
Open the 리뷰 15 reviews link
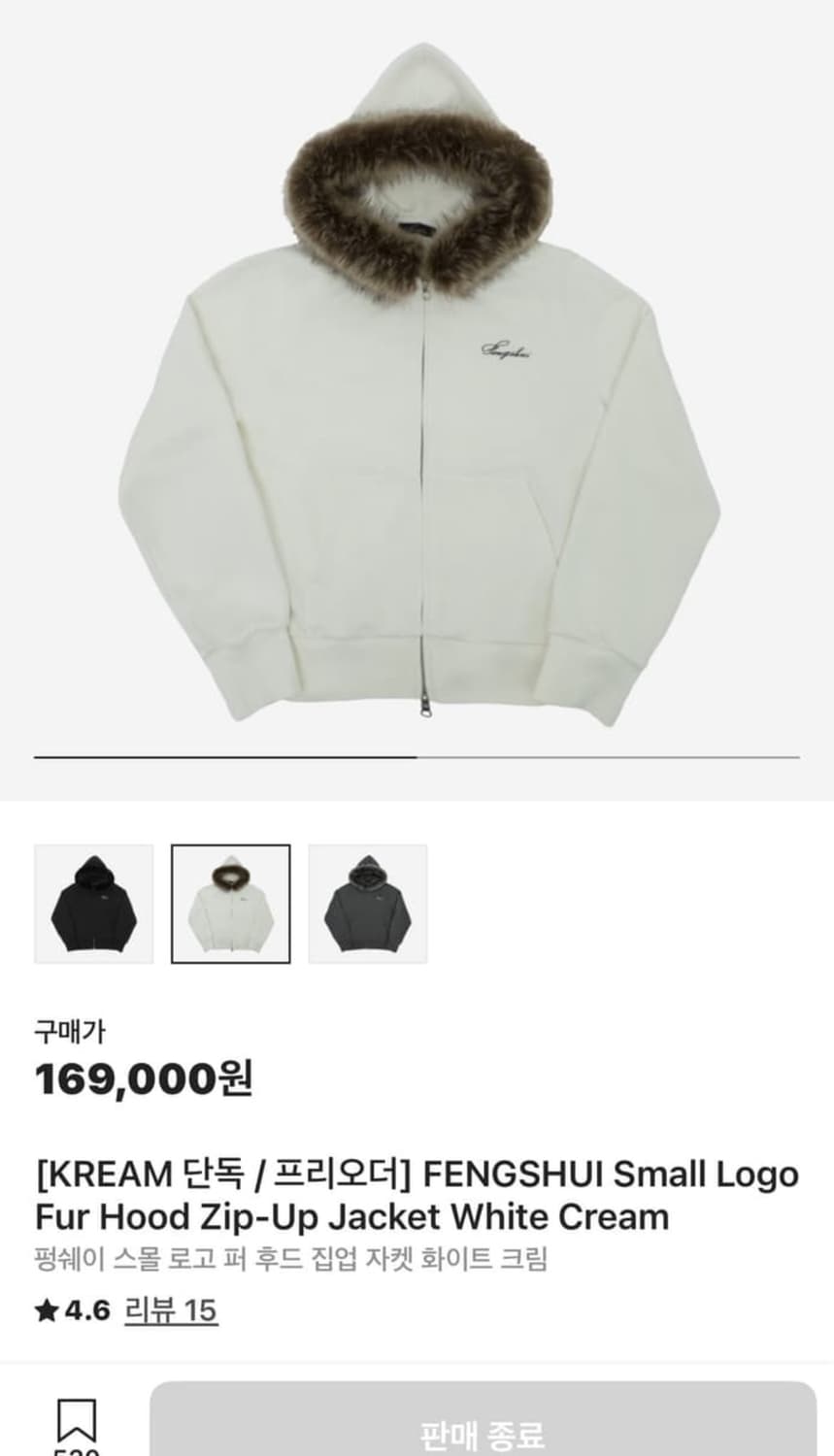(171, 1311)
